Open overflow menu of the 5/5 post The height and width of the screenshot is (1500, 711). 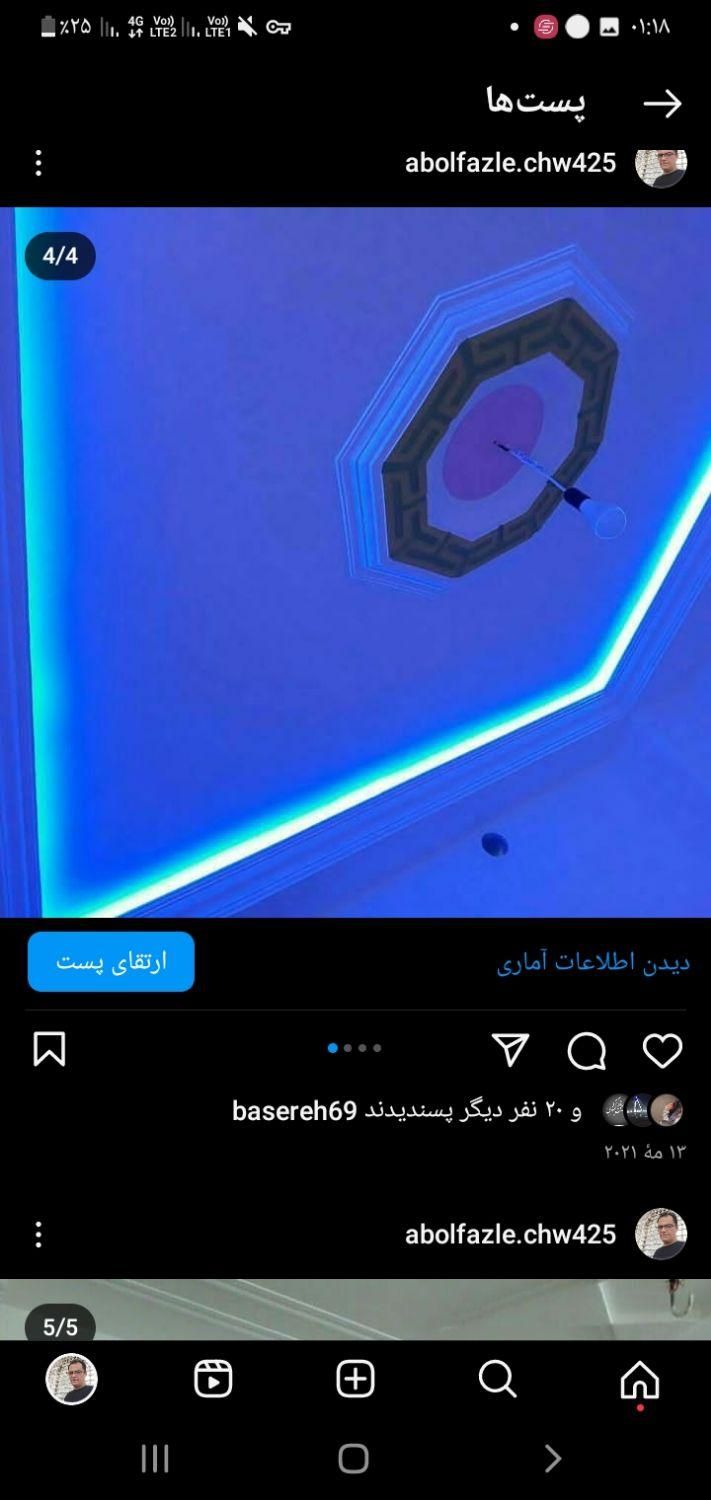click(x=38, y=1235)
